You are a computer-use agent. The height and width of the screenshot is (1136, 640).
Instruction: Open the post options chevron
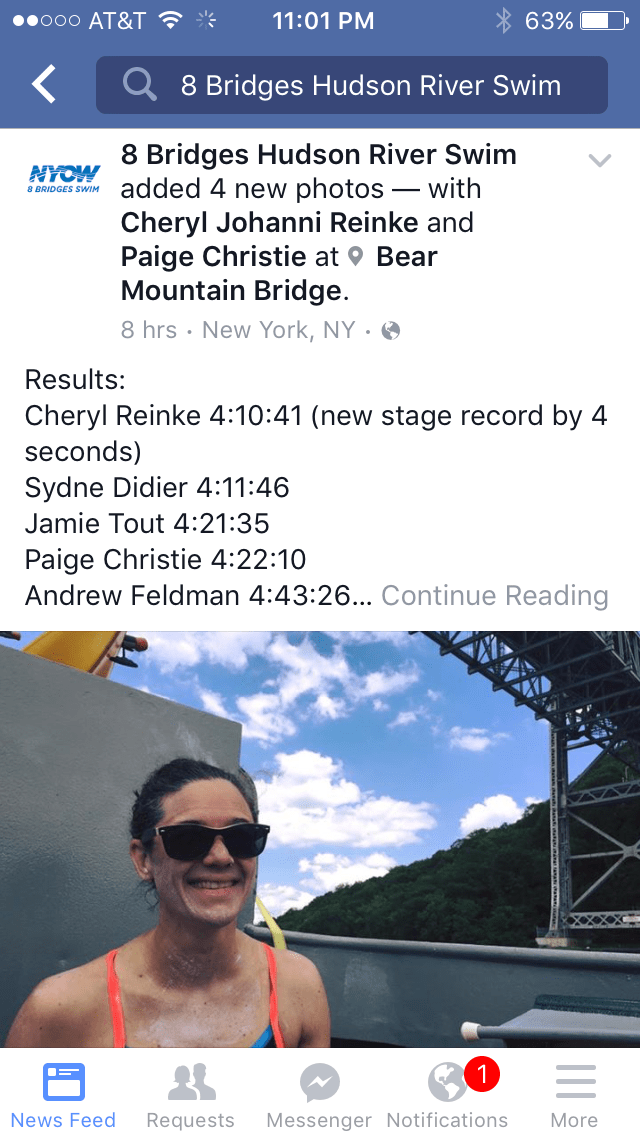(x=599, y=160)
